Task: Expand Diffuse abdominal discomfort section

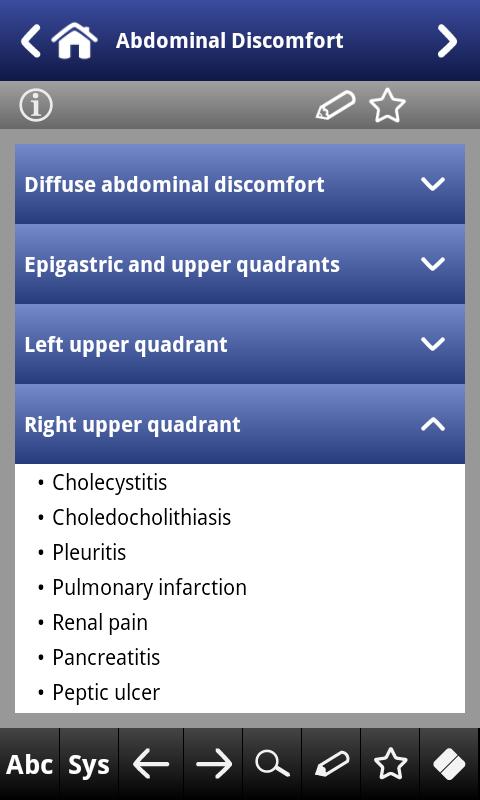Action: tap(240, 184)
